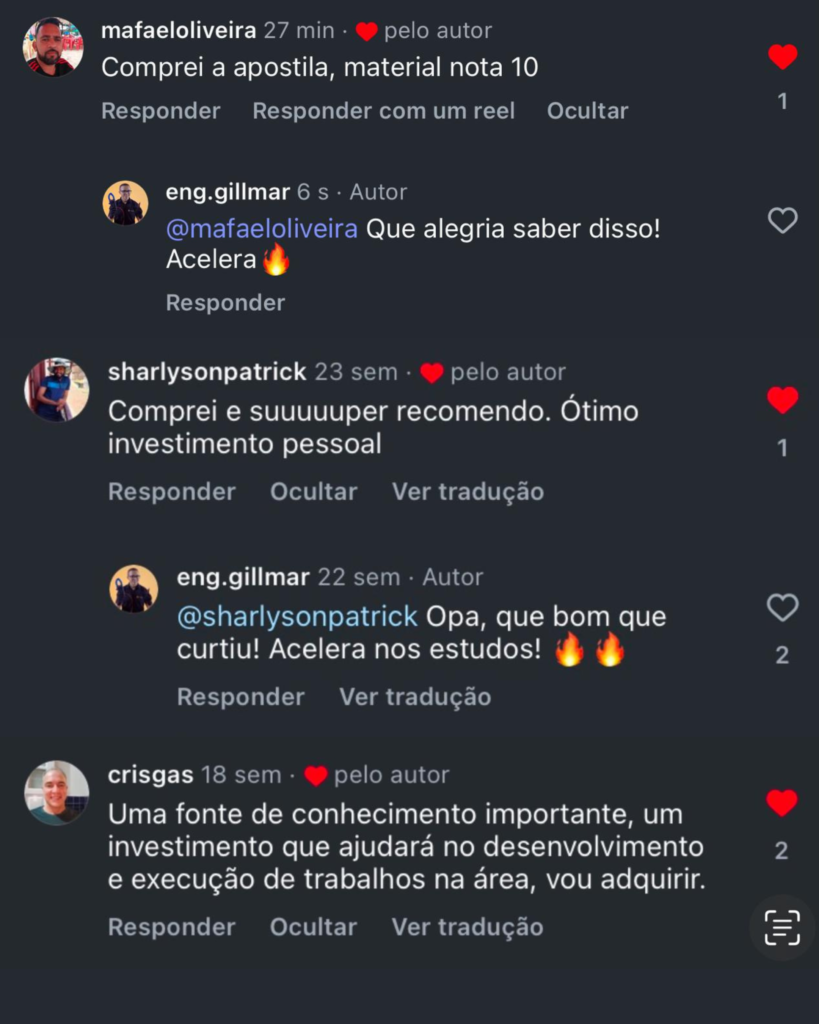Hide mafaeloliveira's comment with Ocultar
Image resolution: width=819 pixels, height=1024 pixels.
[x=587, y=111]
